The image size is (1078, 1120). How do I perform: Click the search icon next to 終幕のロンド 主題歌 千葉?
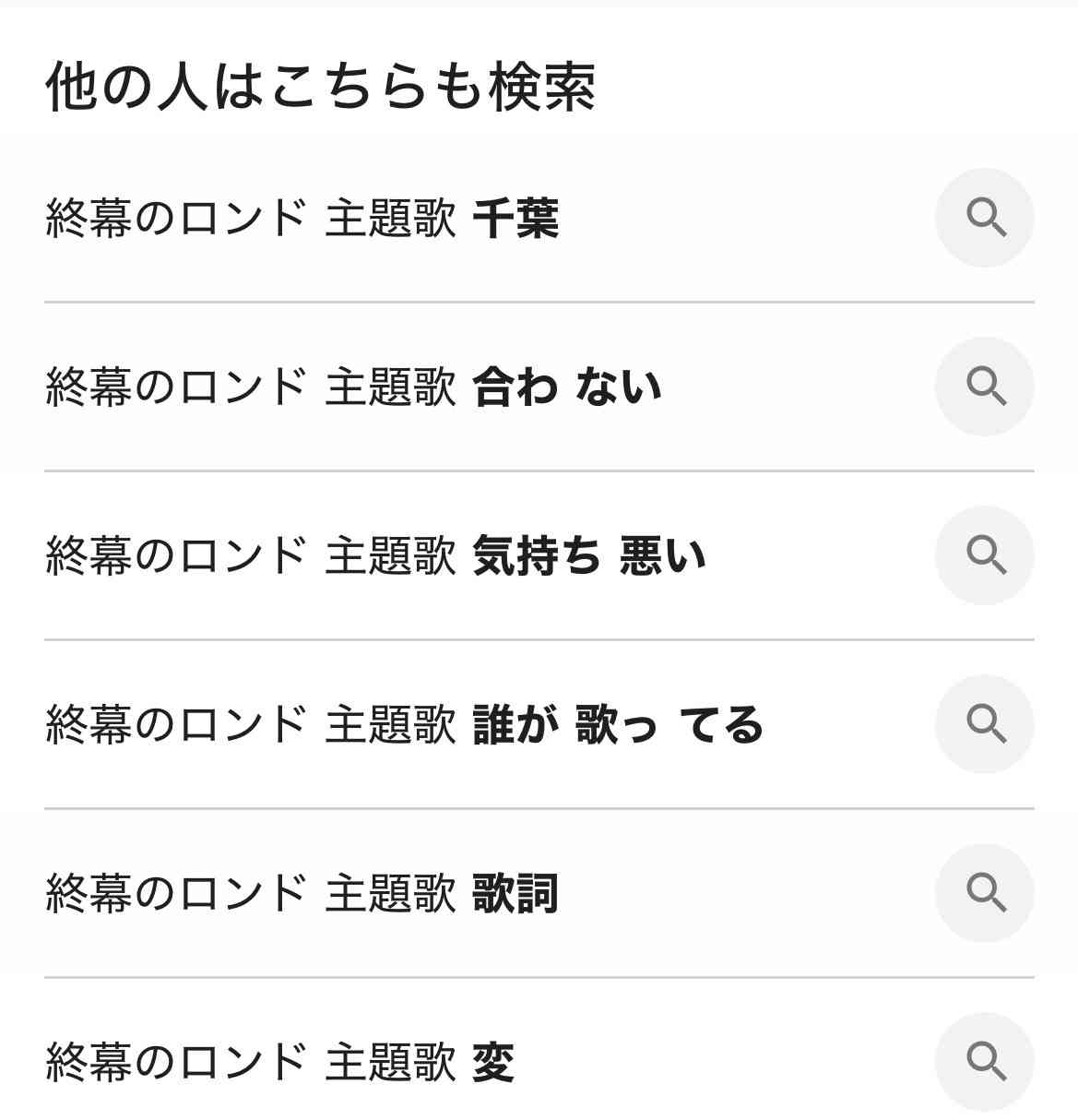[x=985, y=219]
